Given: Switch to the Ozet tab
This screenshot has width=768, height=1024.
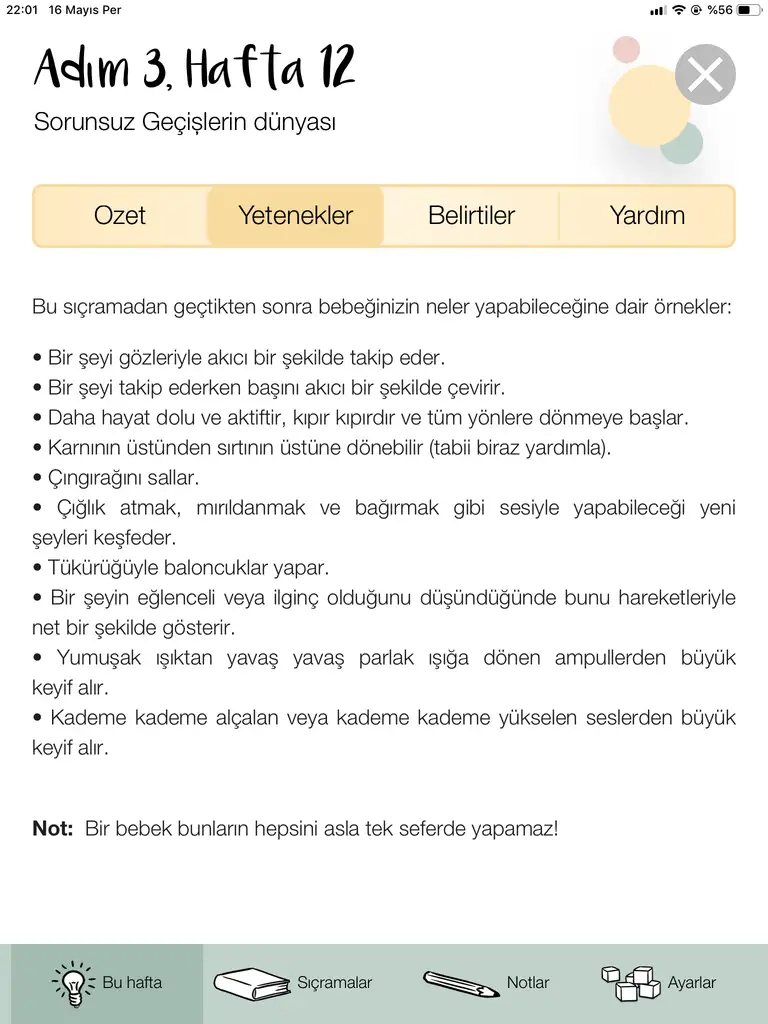Looking at the screenshot, I should pos(120,216).
